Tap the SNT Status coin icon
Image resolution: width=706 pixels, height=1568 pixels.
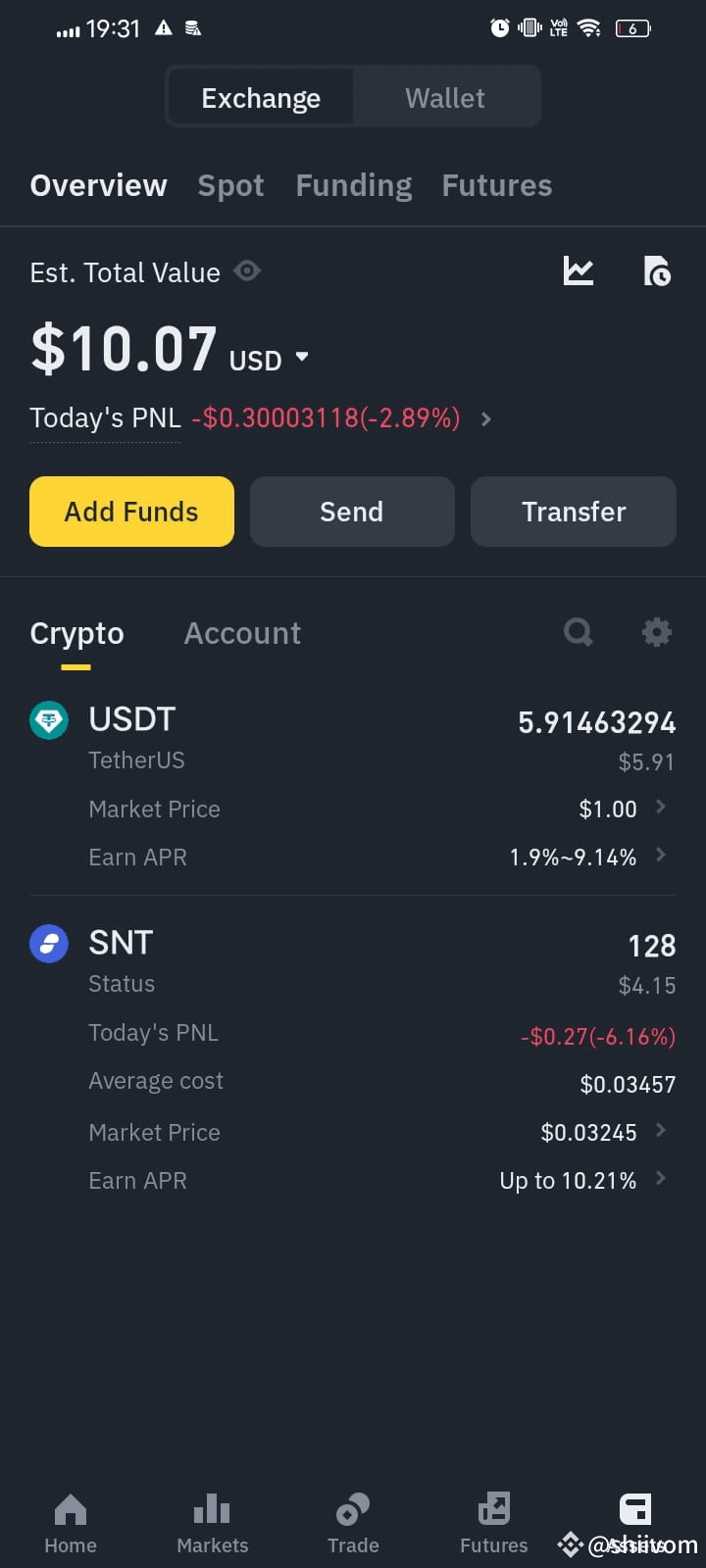tap(49, 944)
